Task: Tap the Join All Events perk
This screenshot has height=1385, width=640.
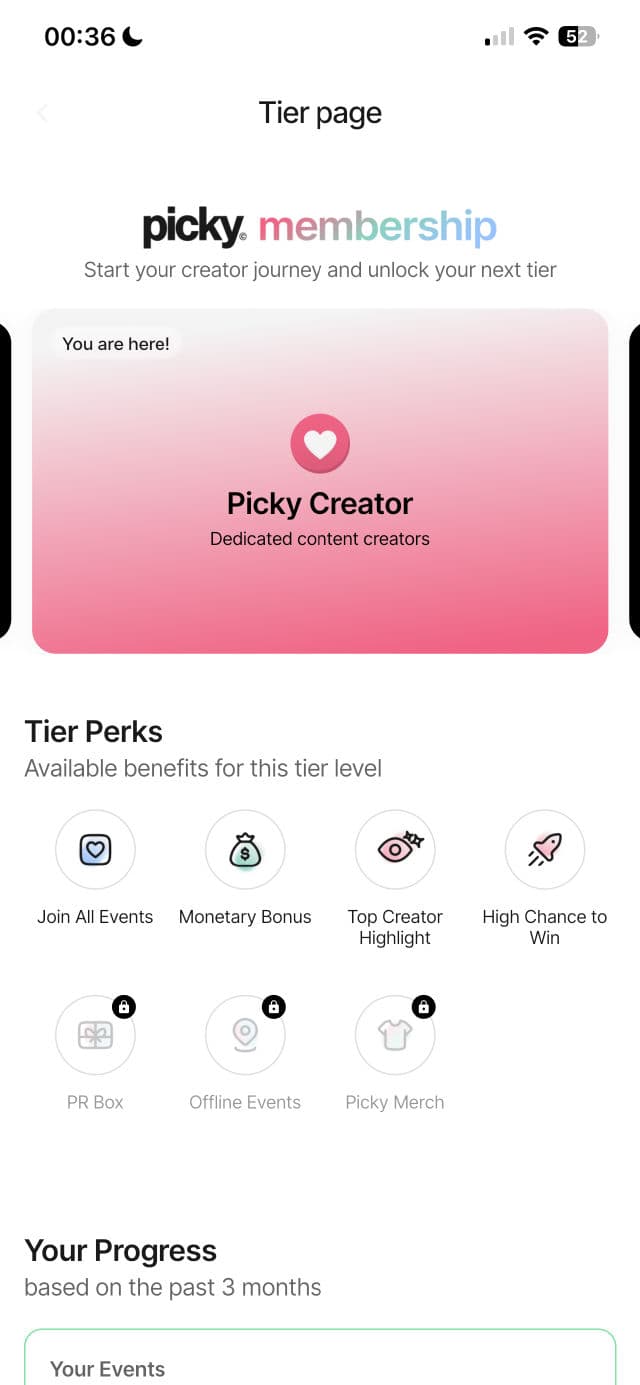Action: pos(95,850)
